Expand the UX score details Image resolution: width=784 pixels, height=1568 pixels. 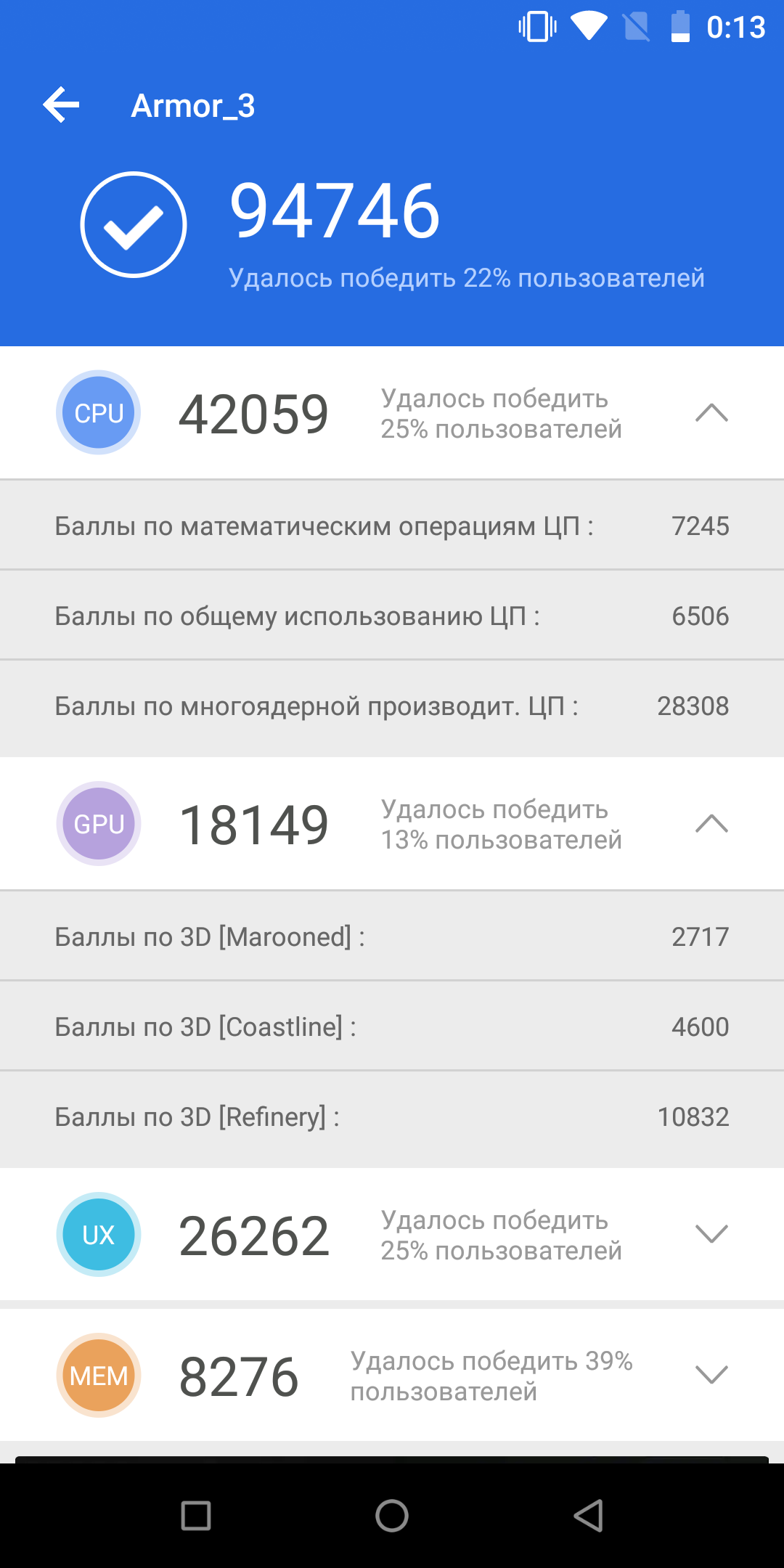click(711, 1233)
